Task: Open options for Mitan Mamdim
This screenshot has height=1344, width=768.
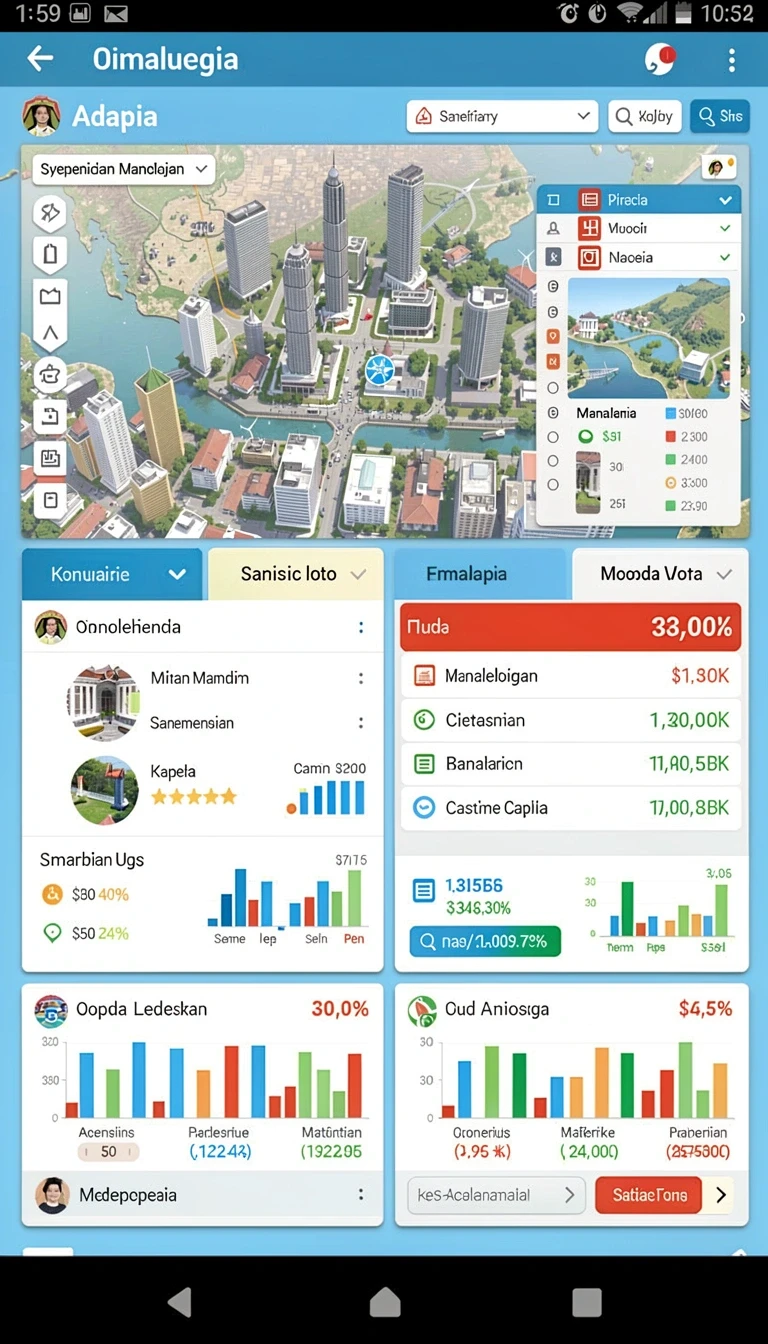Action: click(x=361, y=678)
